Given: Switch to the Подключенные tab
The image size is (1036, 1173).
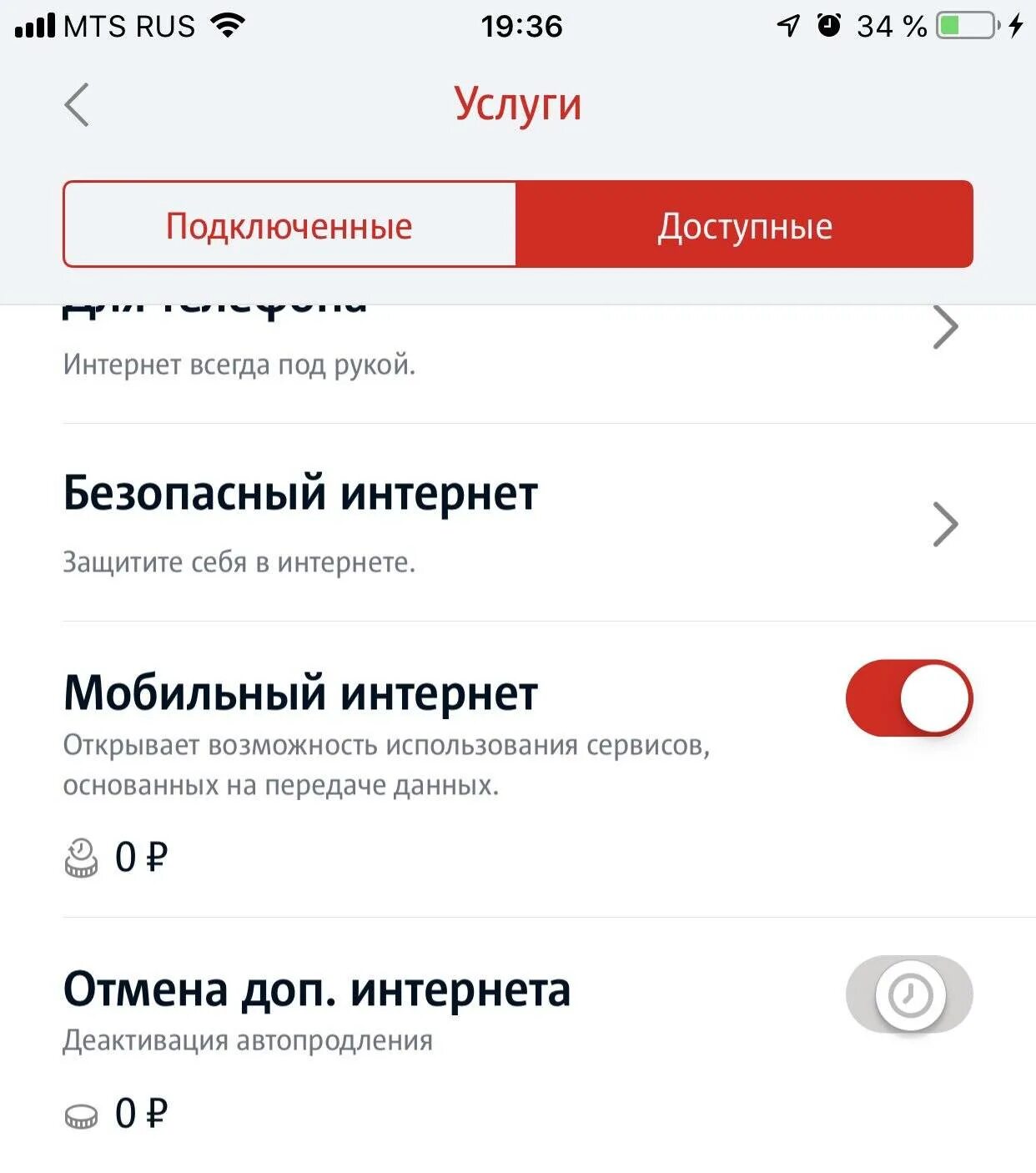Looking at the screenshot, I should pos(289,225).
